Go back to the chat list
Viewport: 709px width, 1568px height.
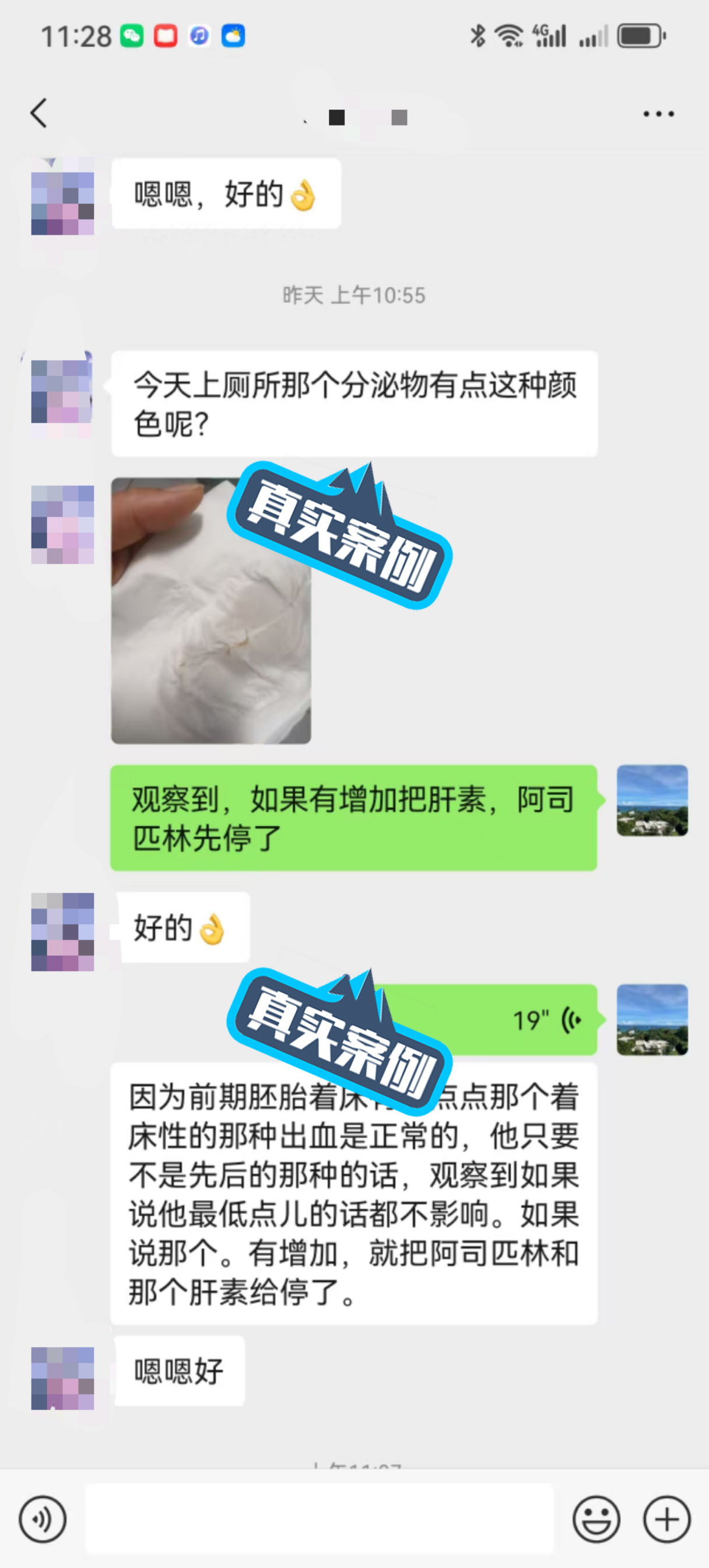(39, 113)
